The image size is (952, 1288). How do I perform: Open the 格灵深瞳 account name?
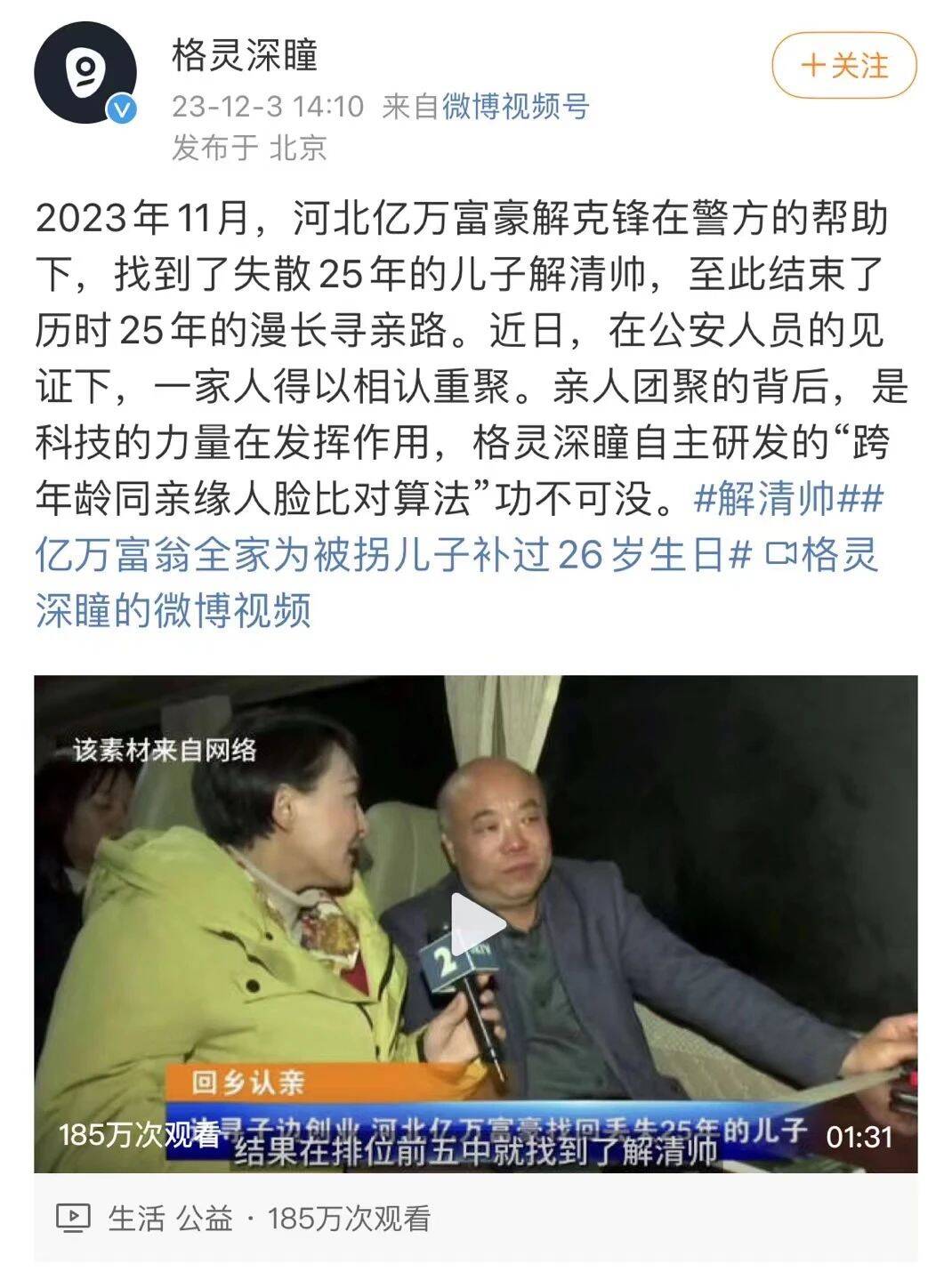point(245,55)
